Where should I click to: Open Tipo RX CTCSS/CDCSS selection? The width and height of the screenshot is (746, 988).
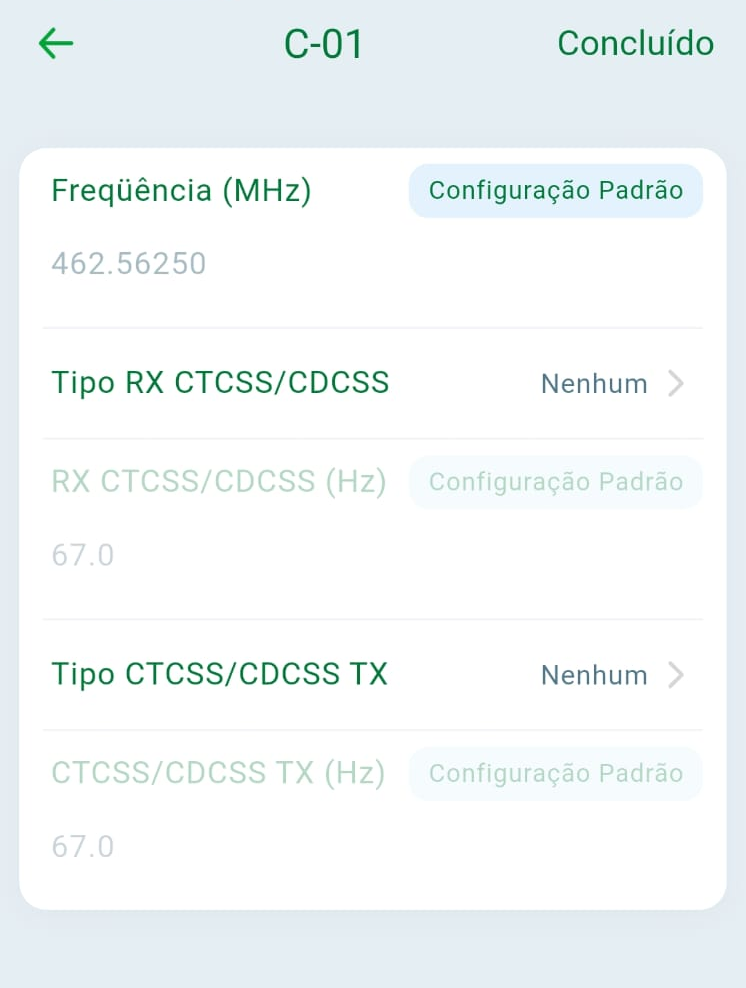click(372, 383)
